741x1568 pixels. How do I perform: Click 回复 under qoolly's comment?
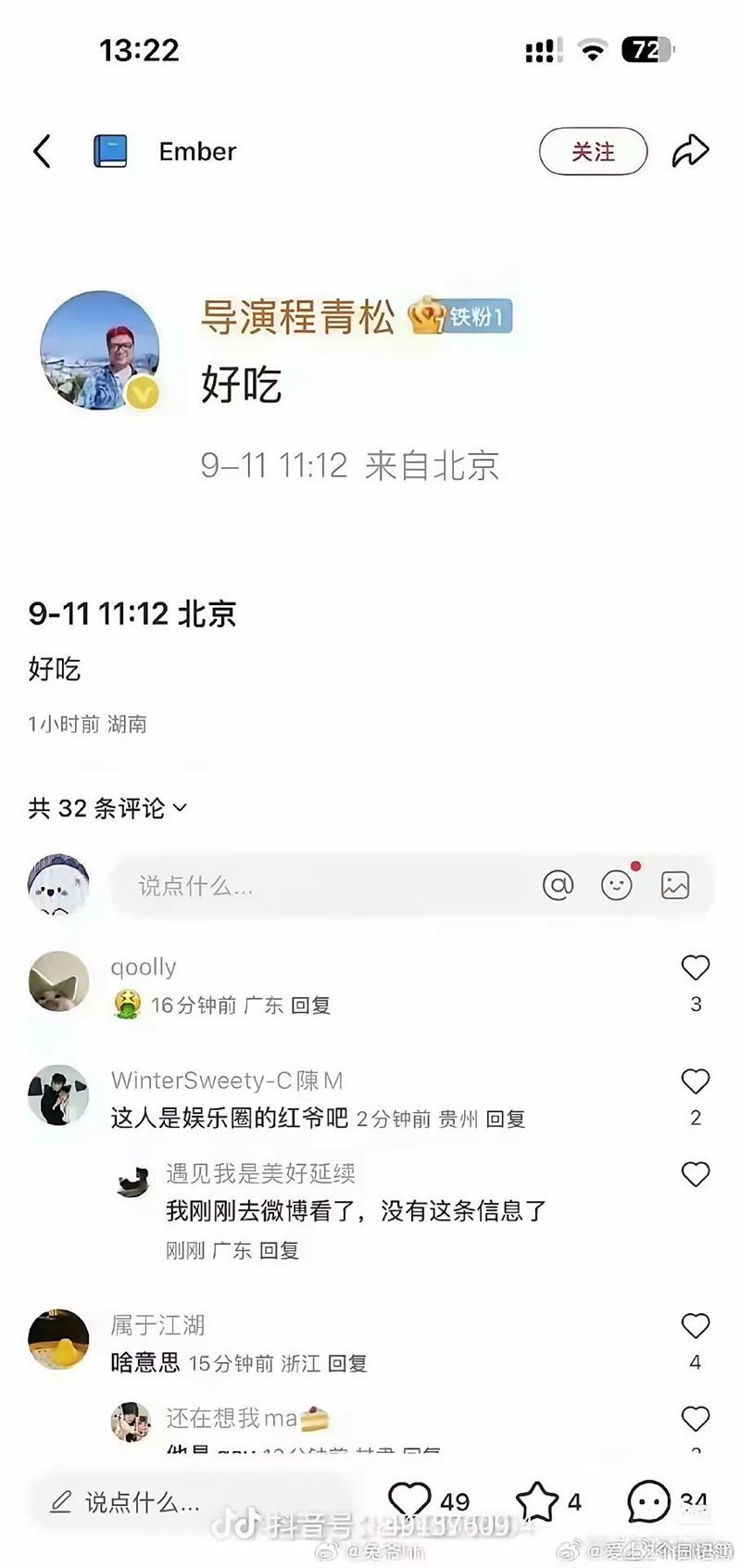coord(316,1005)
